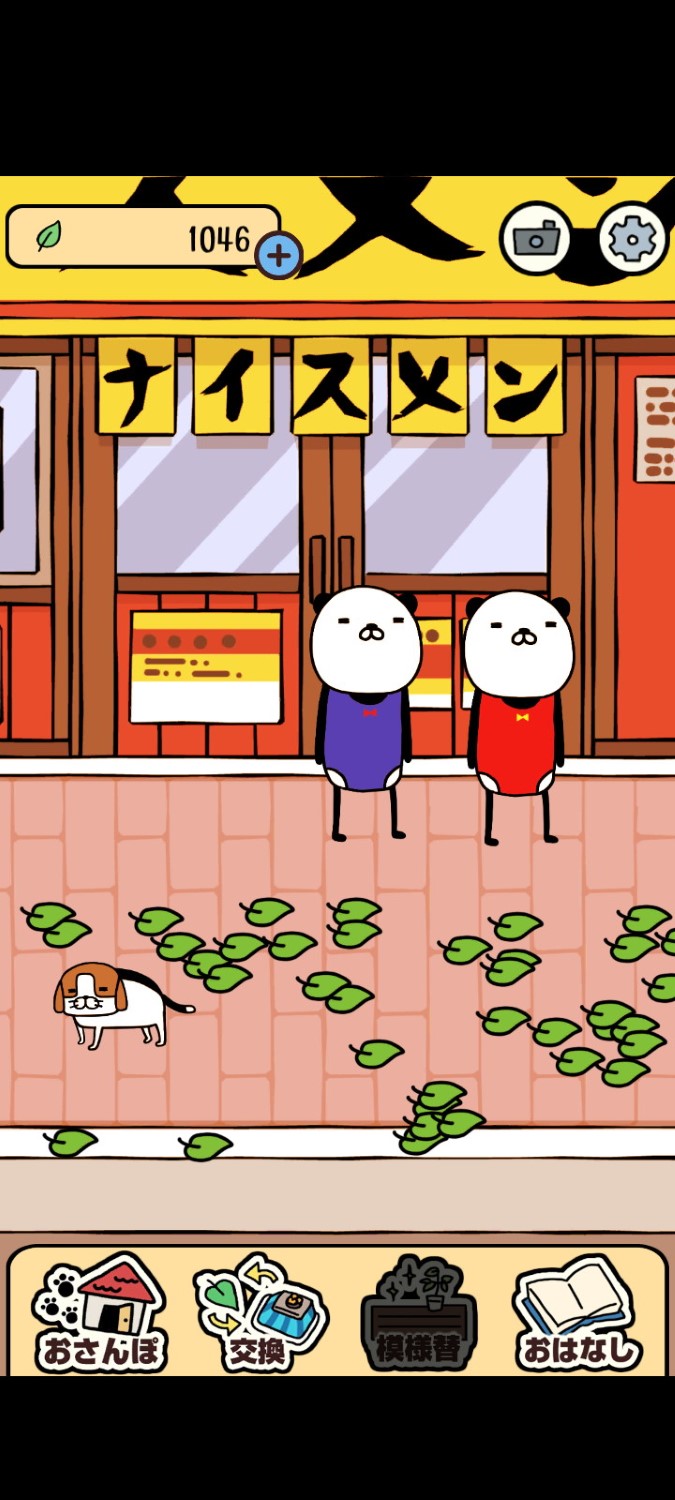
Task: Tap the panda in the red outfit
Action: click(517, 705)
